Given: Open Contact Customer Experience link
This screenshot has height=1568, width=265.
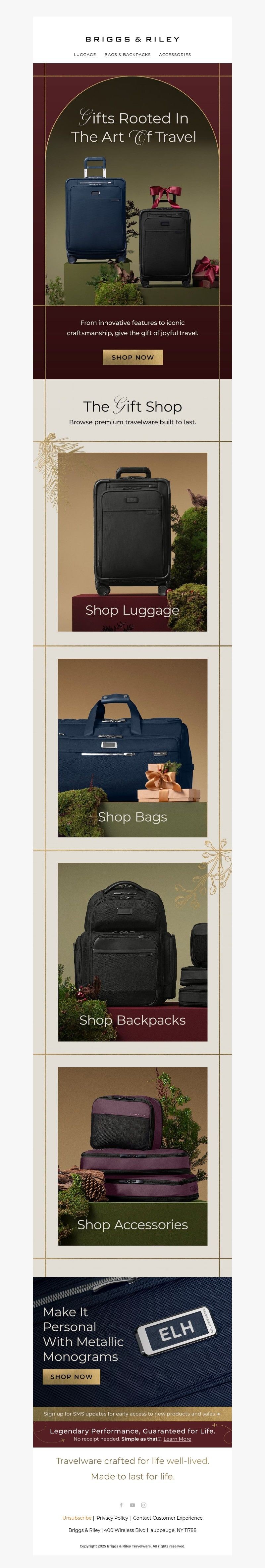Looking at the screenshot, I should (x=168, y=1517).
